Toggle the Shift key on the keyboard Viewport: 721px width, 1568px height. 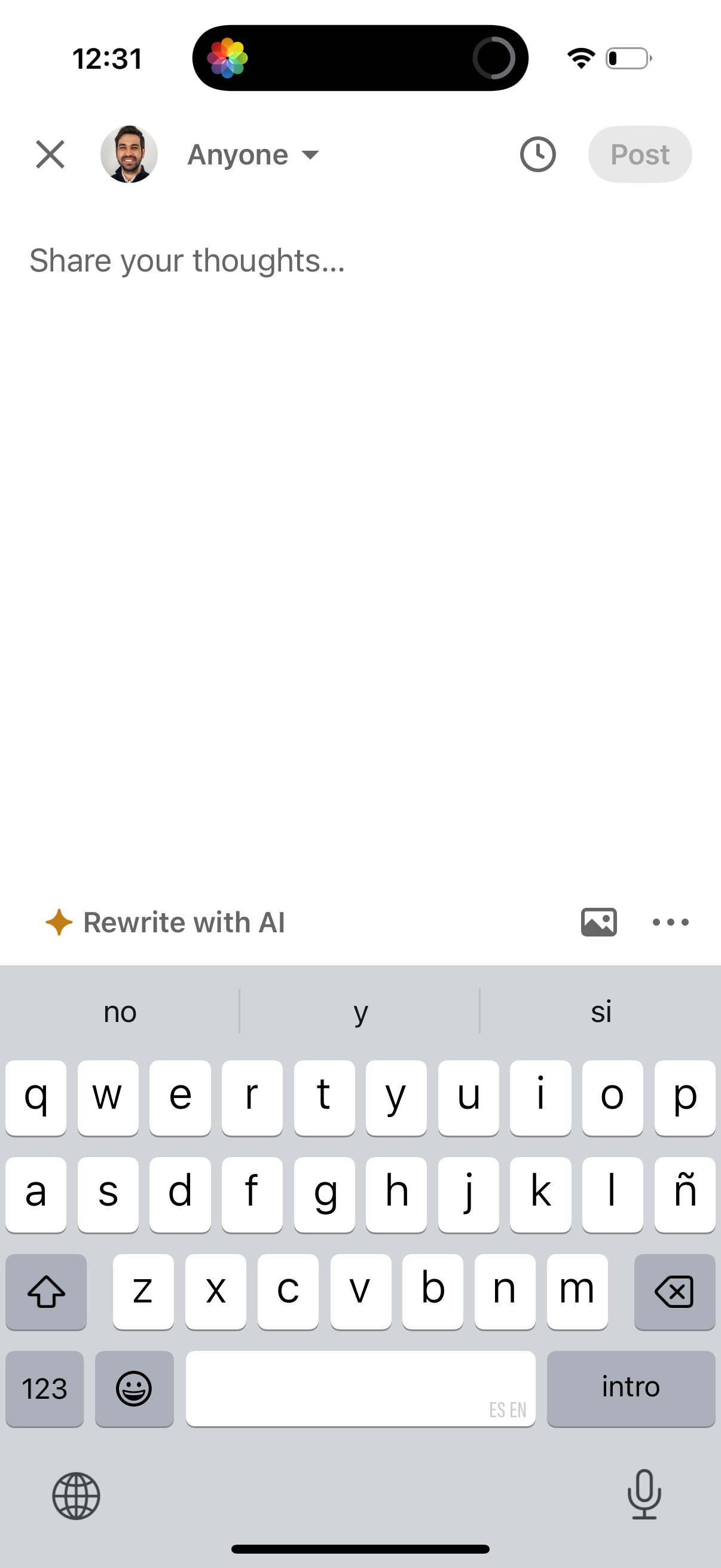click(46, 1291)
